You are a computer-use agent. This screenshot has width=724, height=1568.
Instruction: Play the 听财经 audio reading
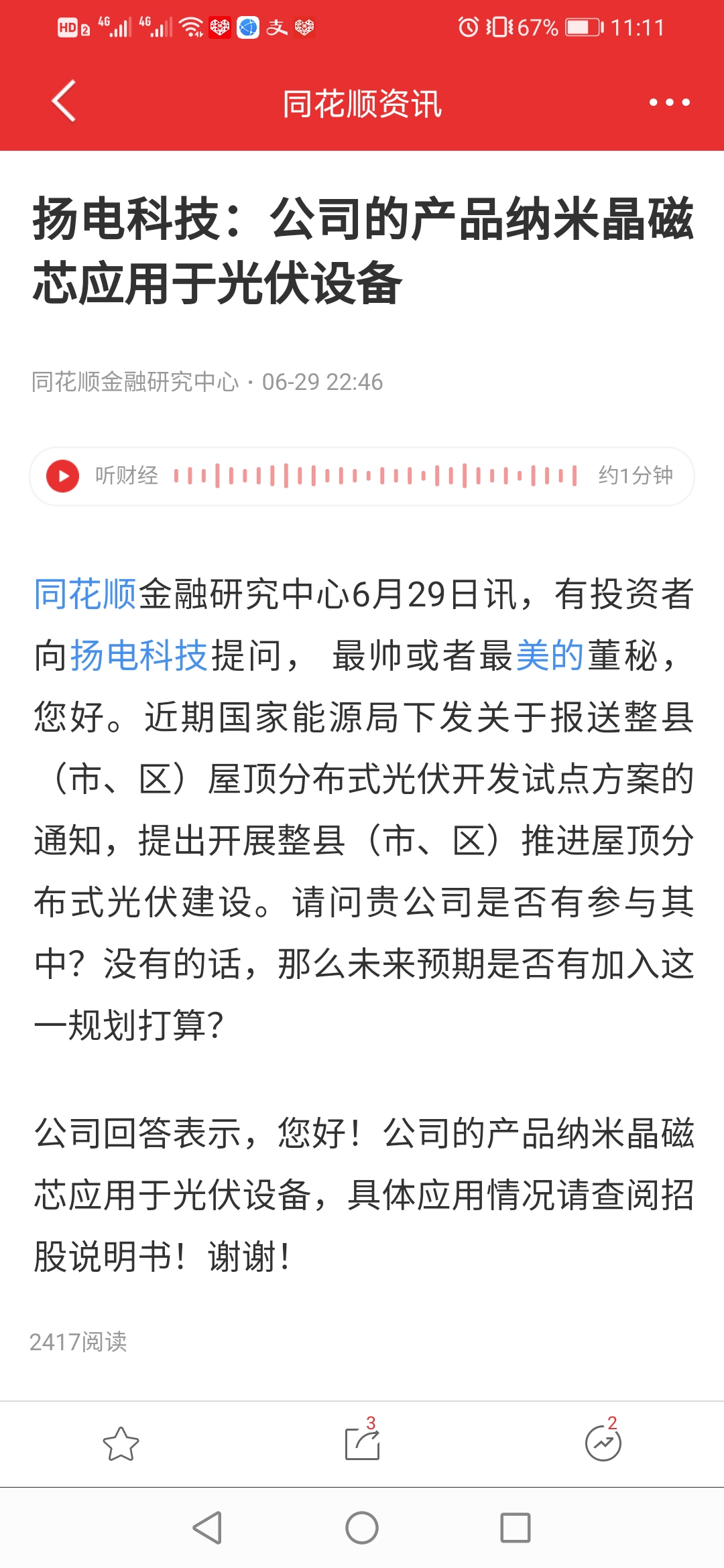[63, 476]
